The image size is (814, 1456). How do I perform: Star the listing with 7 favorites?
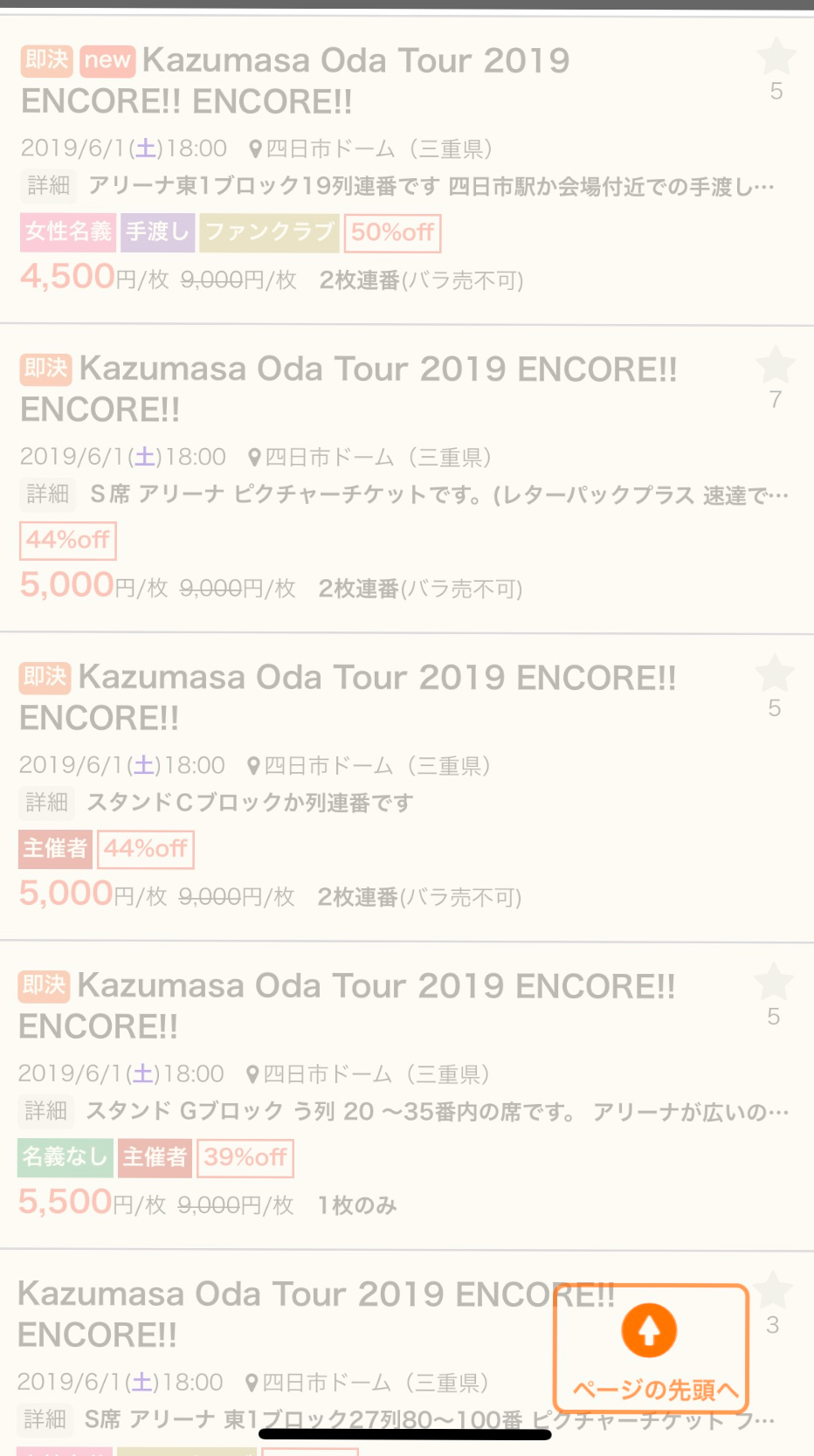[x=775, y=365]
